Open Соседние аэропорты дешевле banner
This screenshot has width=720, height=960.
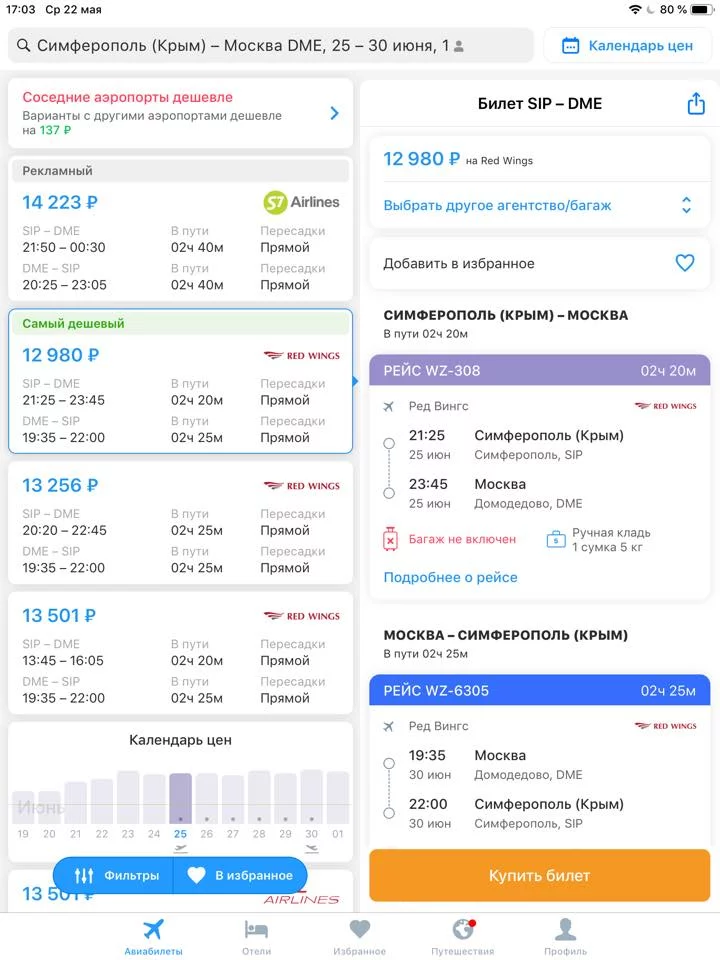(x=180, y=113)
